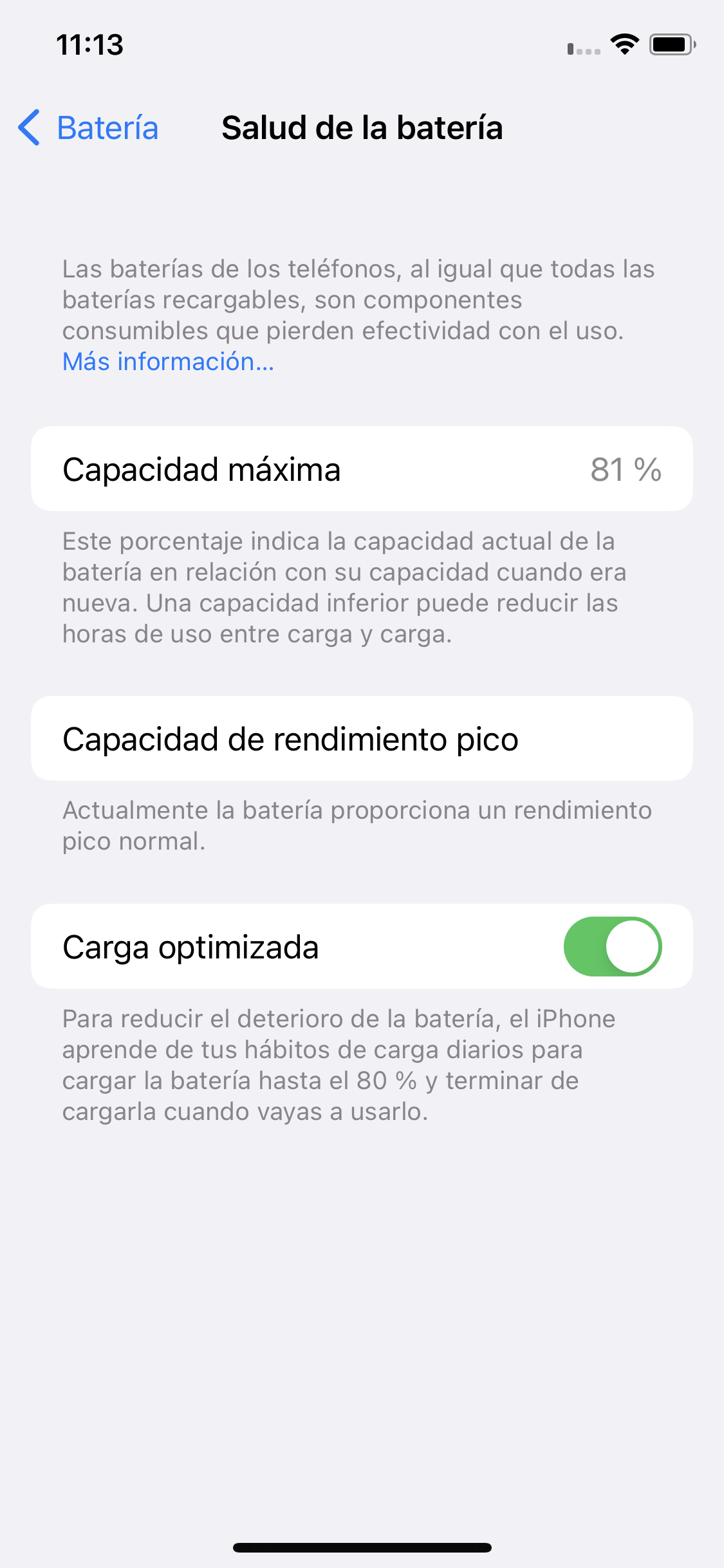Go back to Batería settings

tap(88, 127)
